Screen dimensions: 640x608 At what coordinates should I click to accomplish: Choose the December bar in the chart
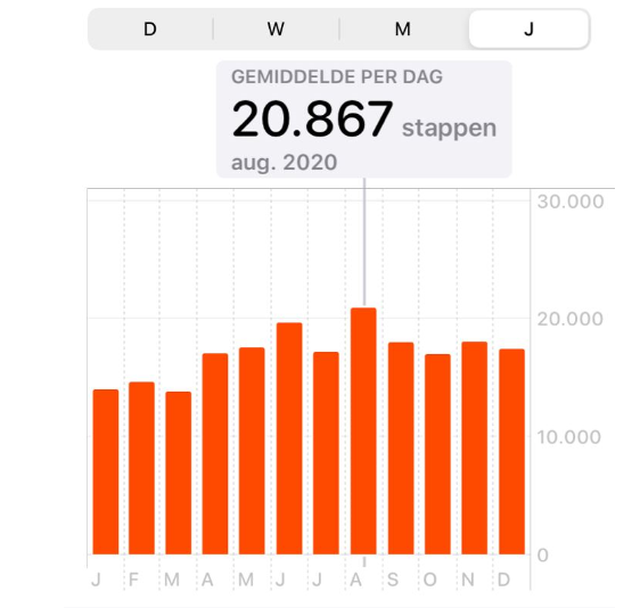pos(511,451)
